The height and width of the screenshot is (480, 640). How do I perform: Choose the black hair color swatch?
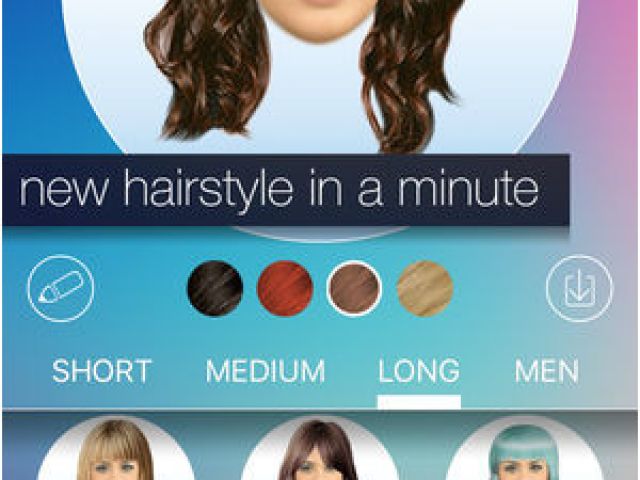click(215, 289)
